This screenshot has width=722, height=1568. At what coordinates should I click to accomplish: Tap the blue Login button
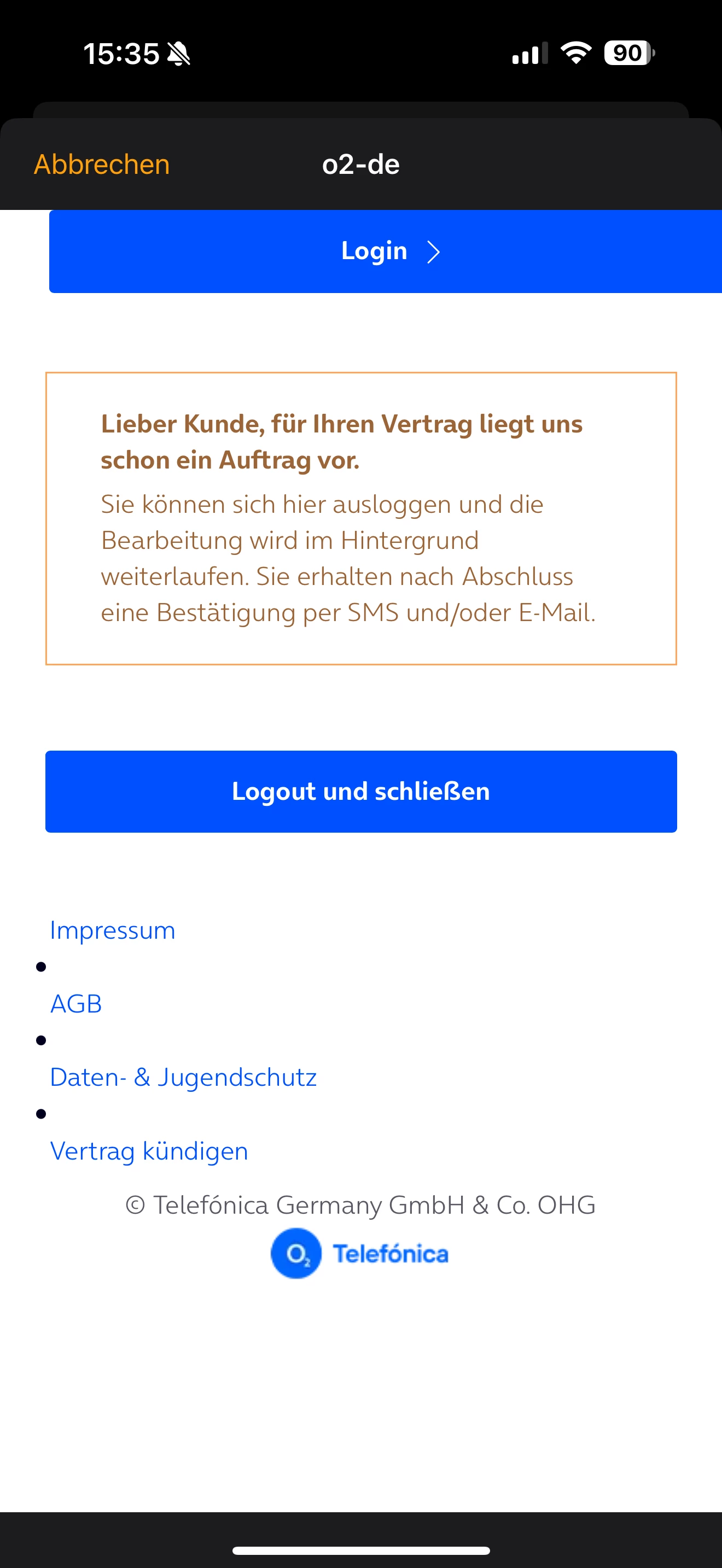tap(386, 251)
